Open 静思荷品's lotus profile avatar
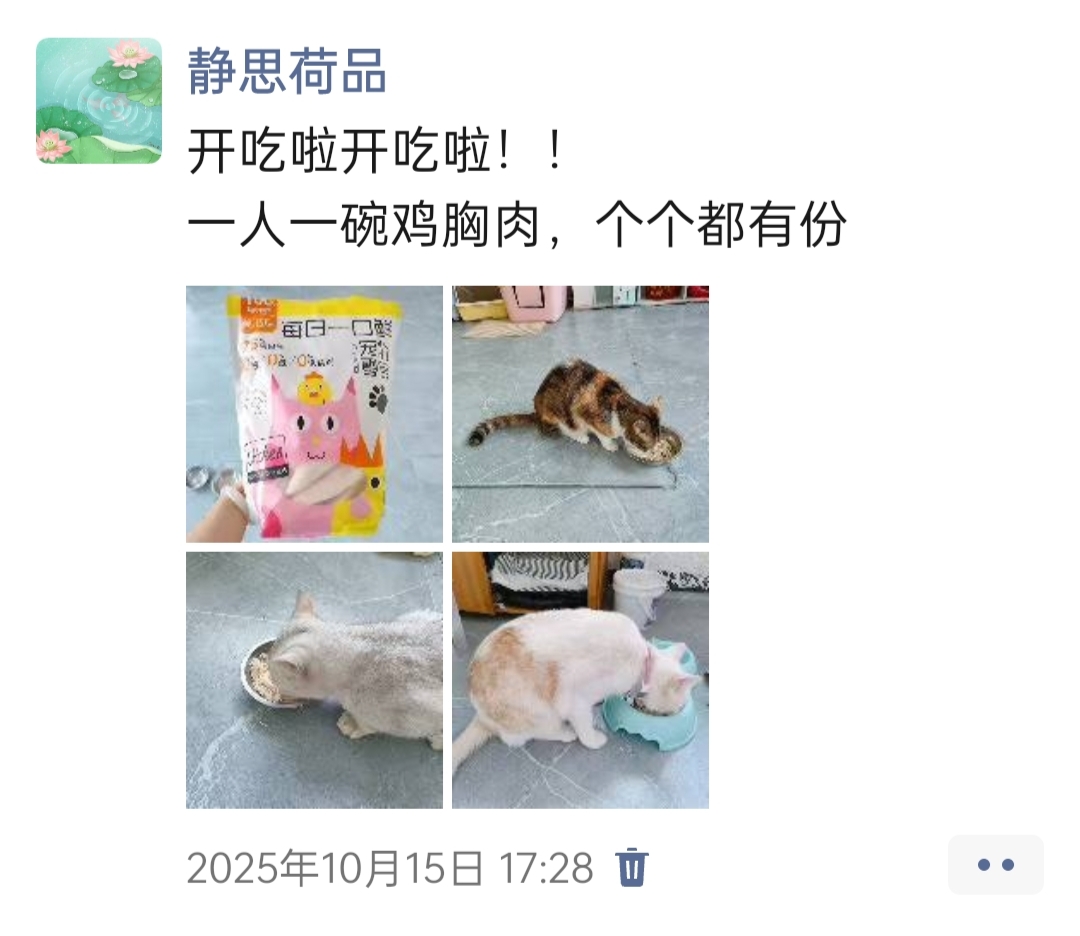 [x=99, y=101]
